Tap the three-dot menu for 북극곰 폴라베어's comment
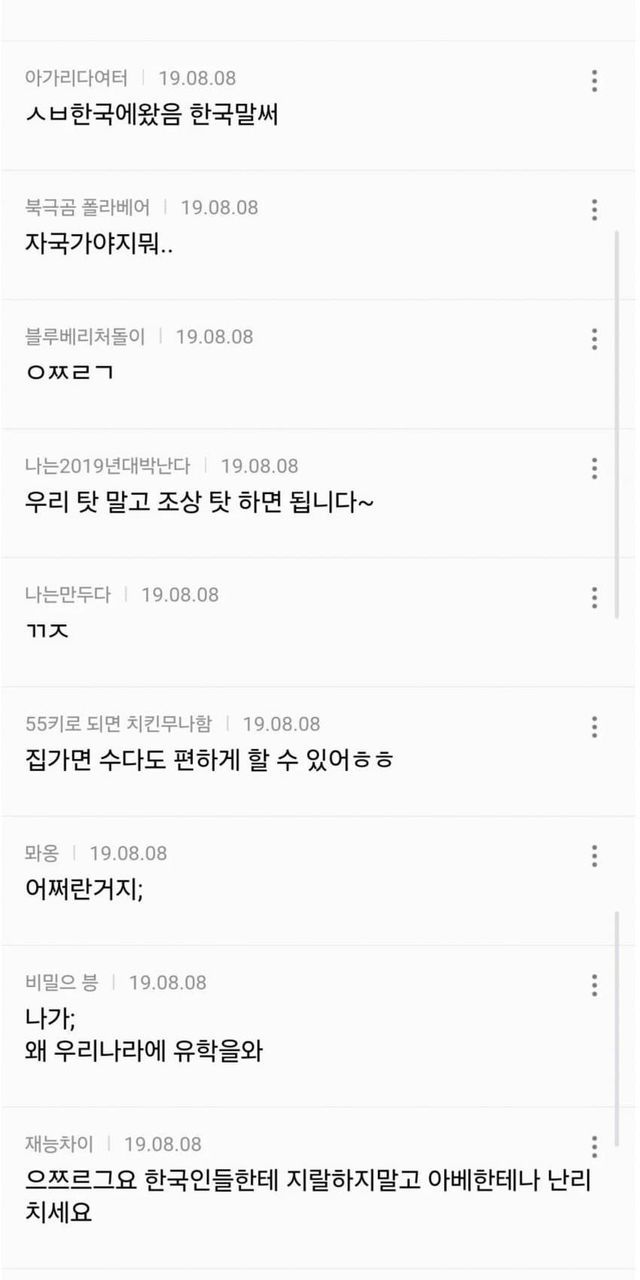Viewport: 640px width, 1280px height. click(594, 209)
